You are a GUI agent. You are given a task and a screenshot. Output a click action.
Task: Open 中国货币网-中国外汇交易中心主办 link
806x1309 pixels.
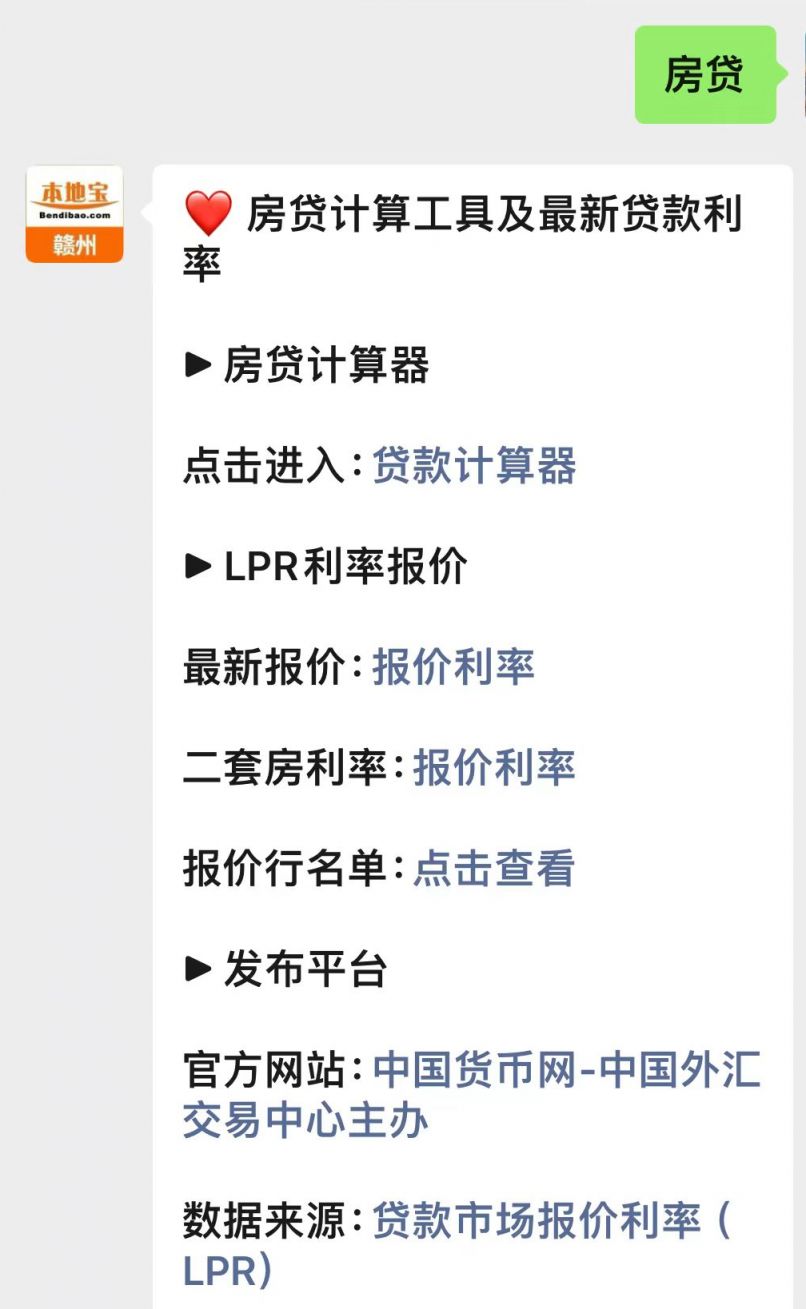pyautogui.click(x=472, y=1095)
